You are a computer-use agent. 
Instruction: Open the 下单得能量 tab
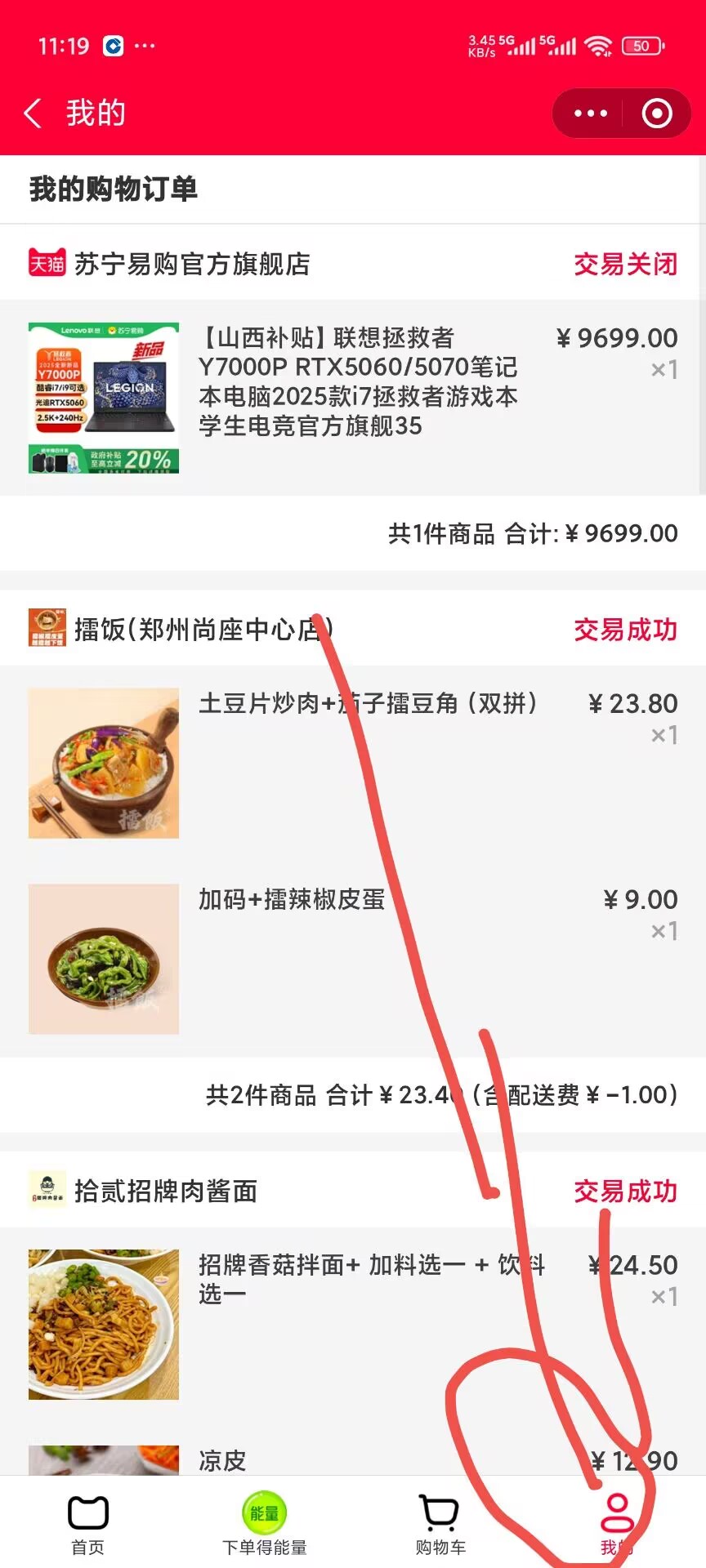[265, 1524]
